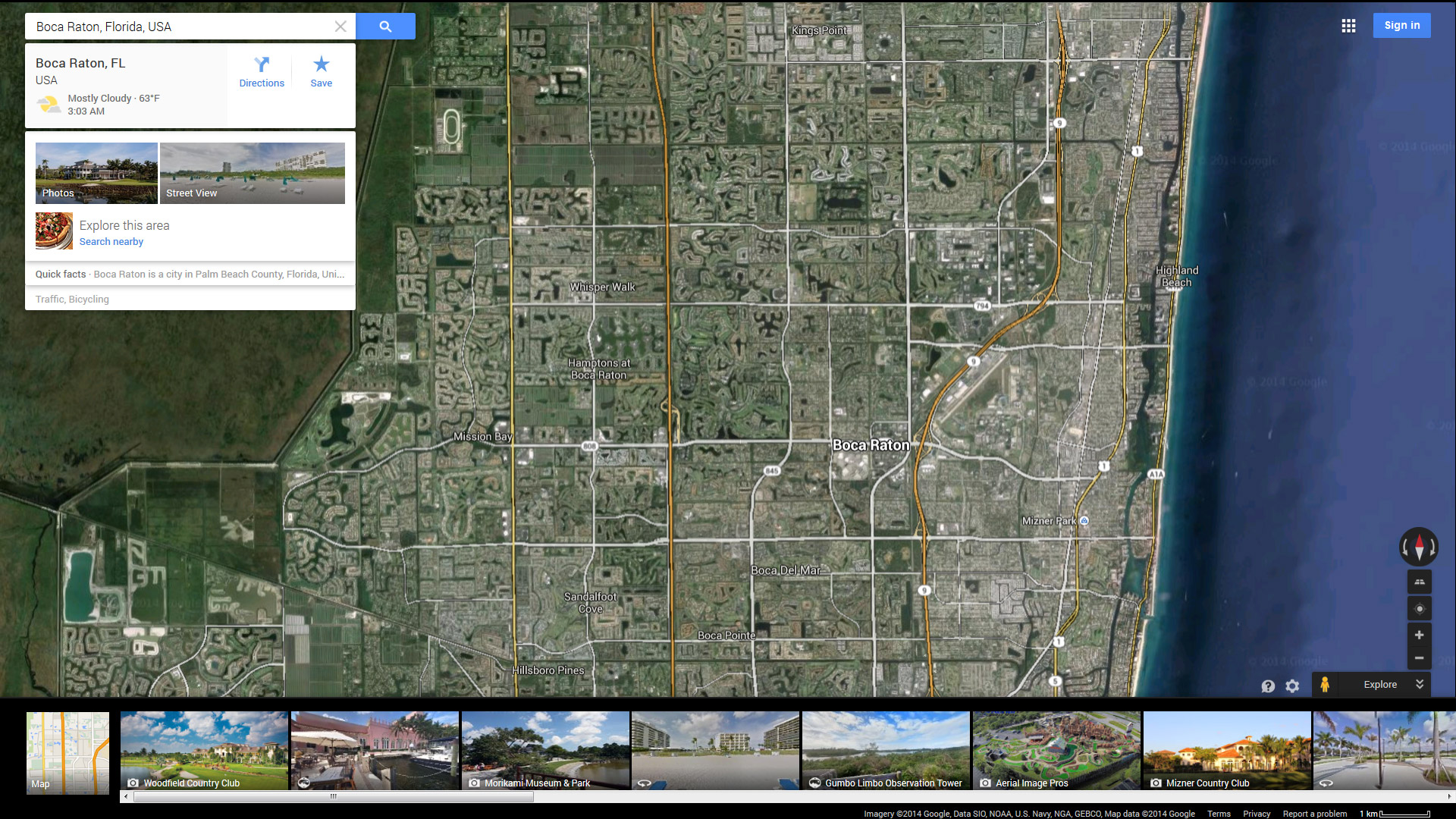Save Boca Raton with the star

pos(321,72)
